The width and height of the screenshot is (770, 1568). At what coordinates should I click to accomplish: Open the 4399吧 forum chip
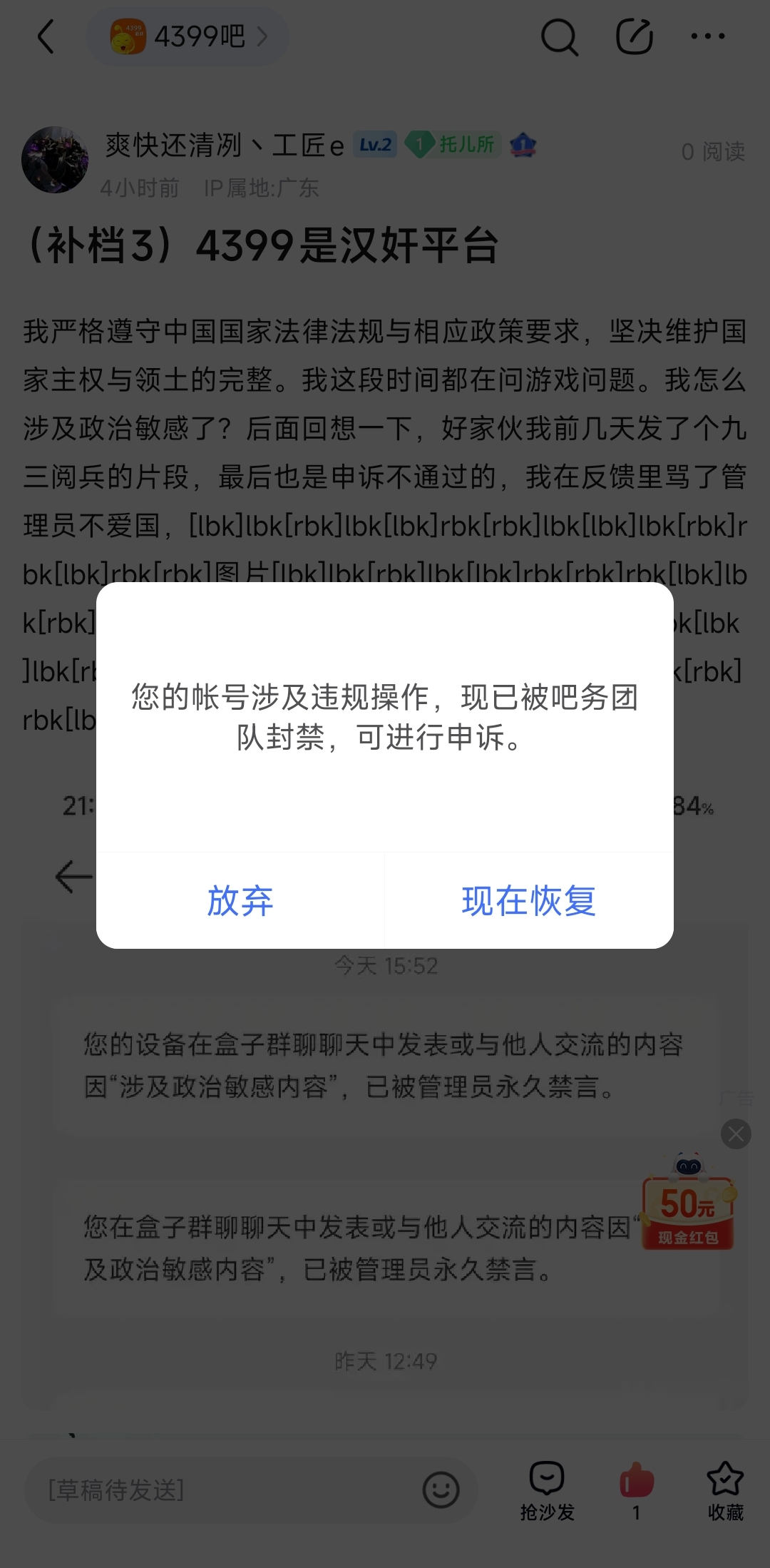(188, 36)
